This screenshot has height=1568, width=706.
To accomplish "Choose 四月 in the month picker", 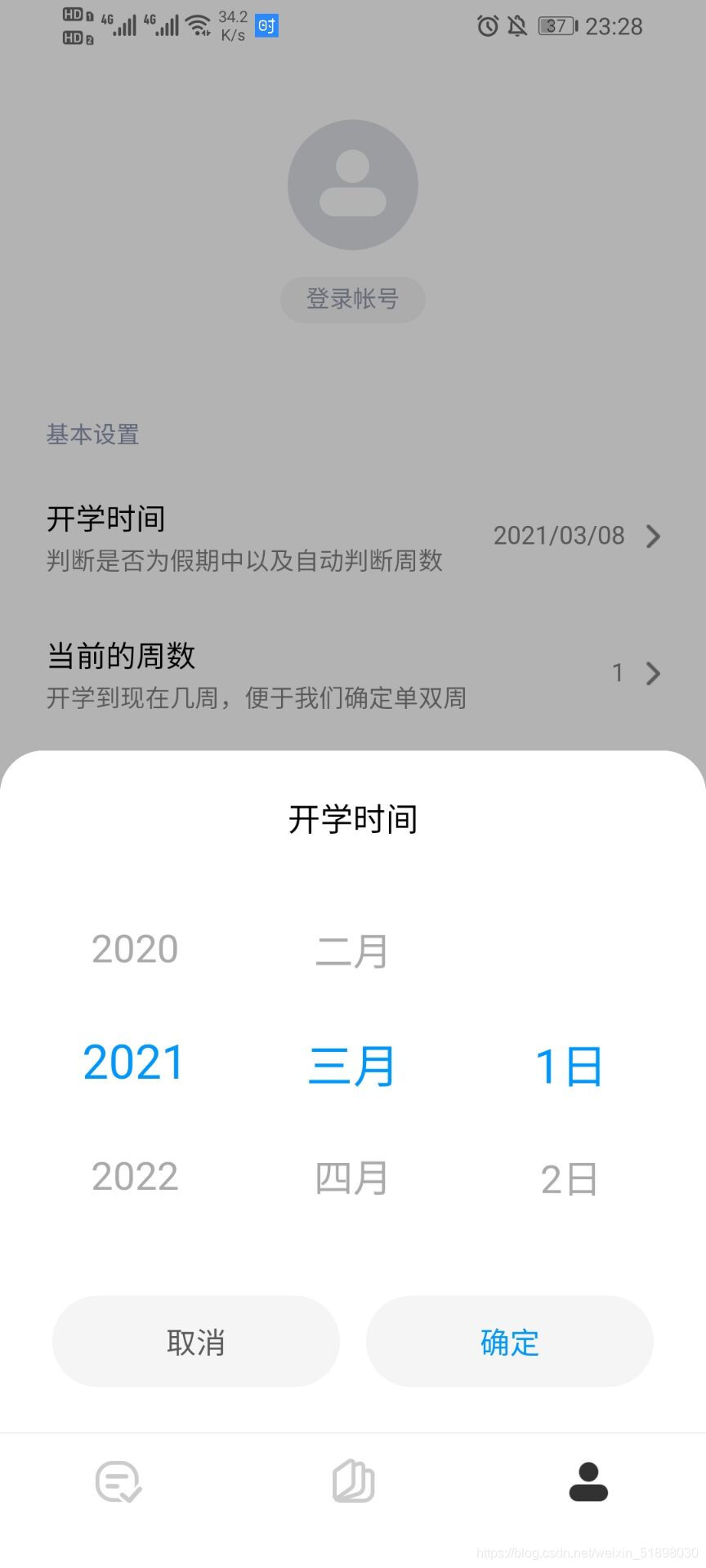I will [351, 1178].
